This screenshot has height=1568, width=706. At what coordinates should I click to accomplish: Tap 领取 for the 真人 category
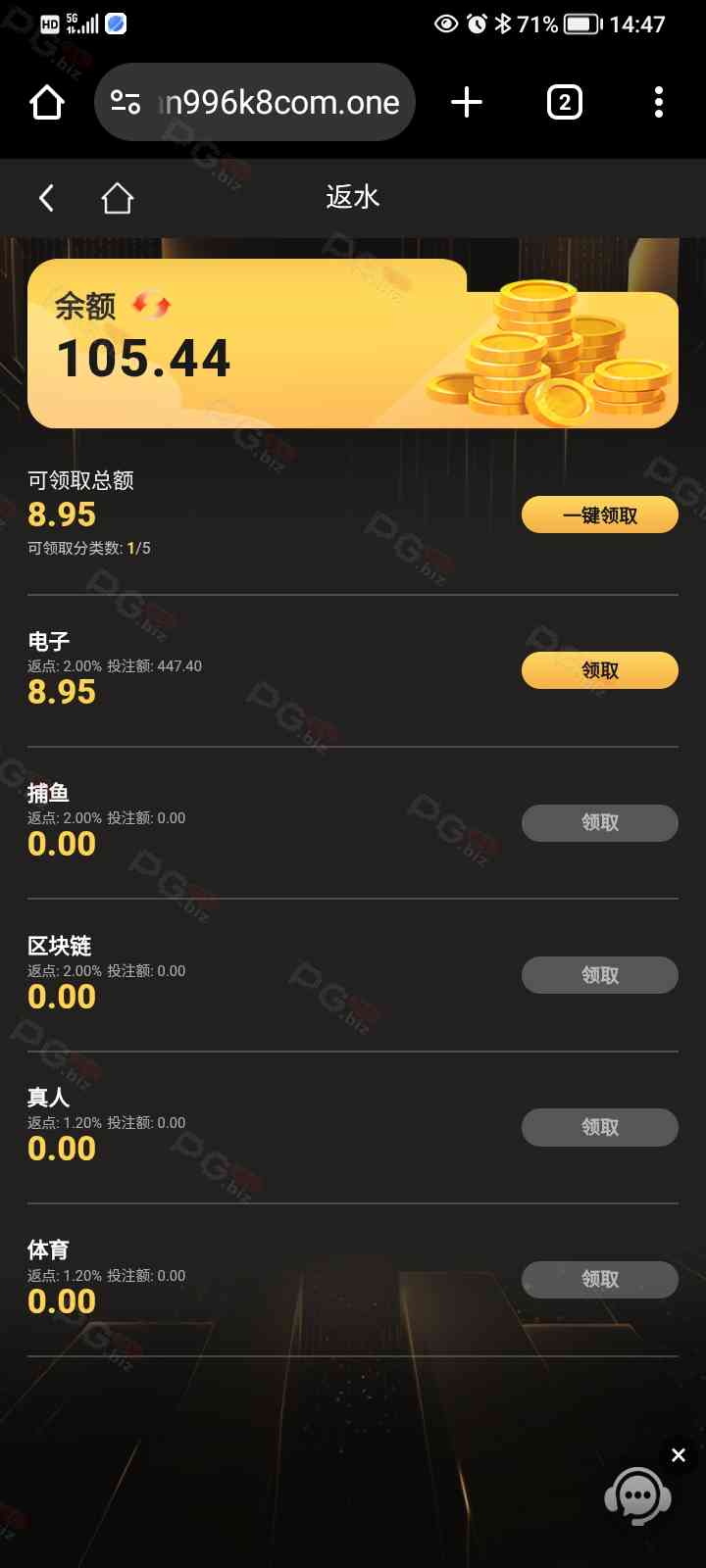tap(599, 1127)
